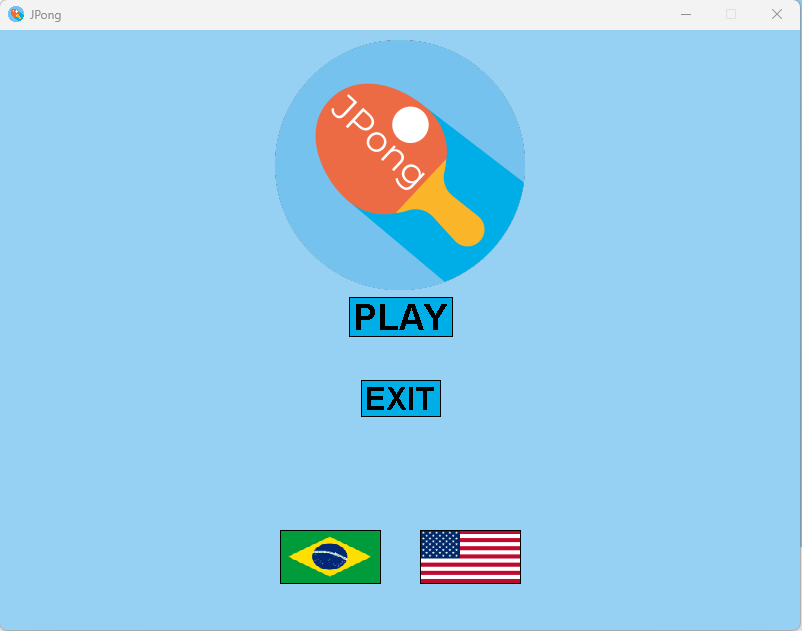Choose the United States flag language

point(470,557)
